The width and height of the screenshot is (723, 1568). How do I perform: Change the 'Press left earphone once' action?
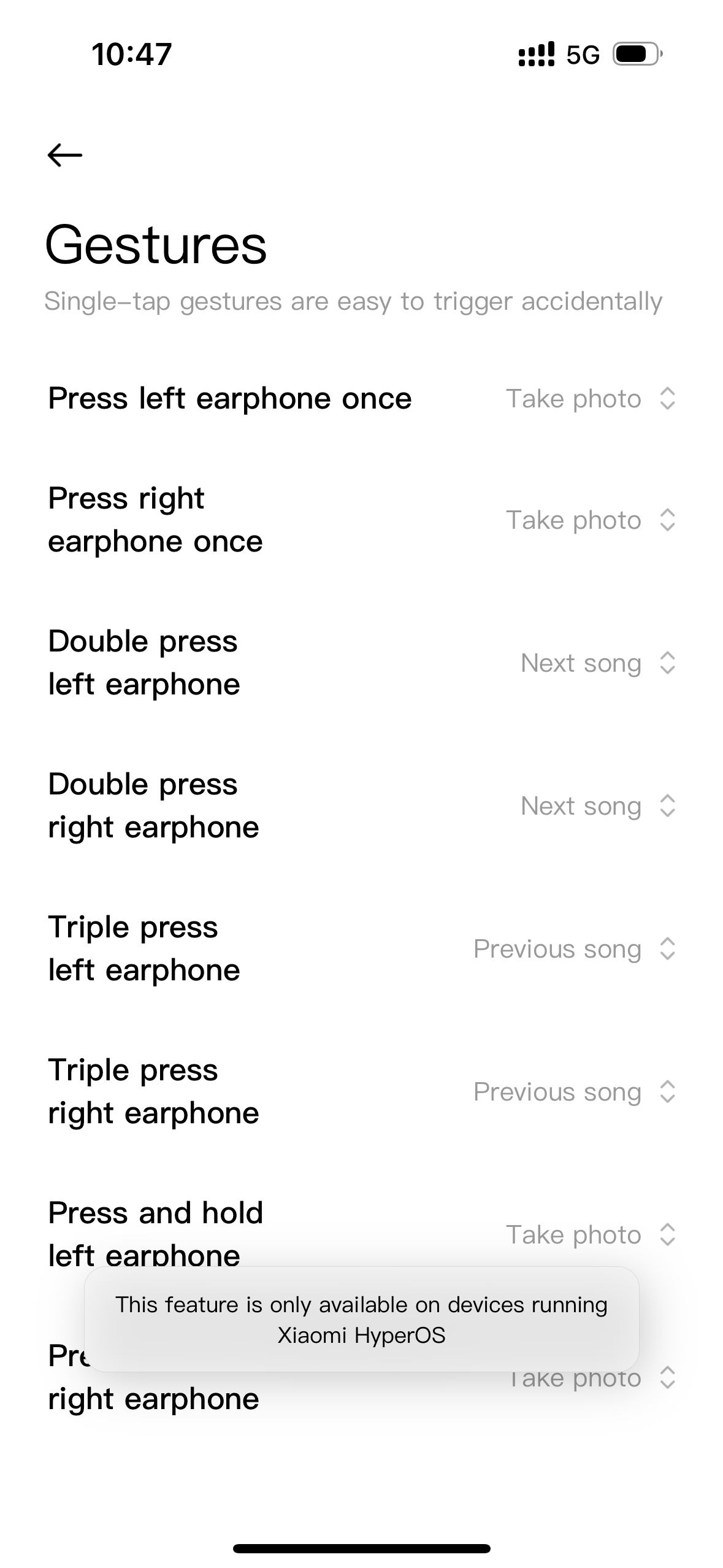coord(590,399)
